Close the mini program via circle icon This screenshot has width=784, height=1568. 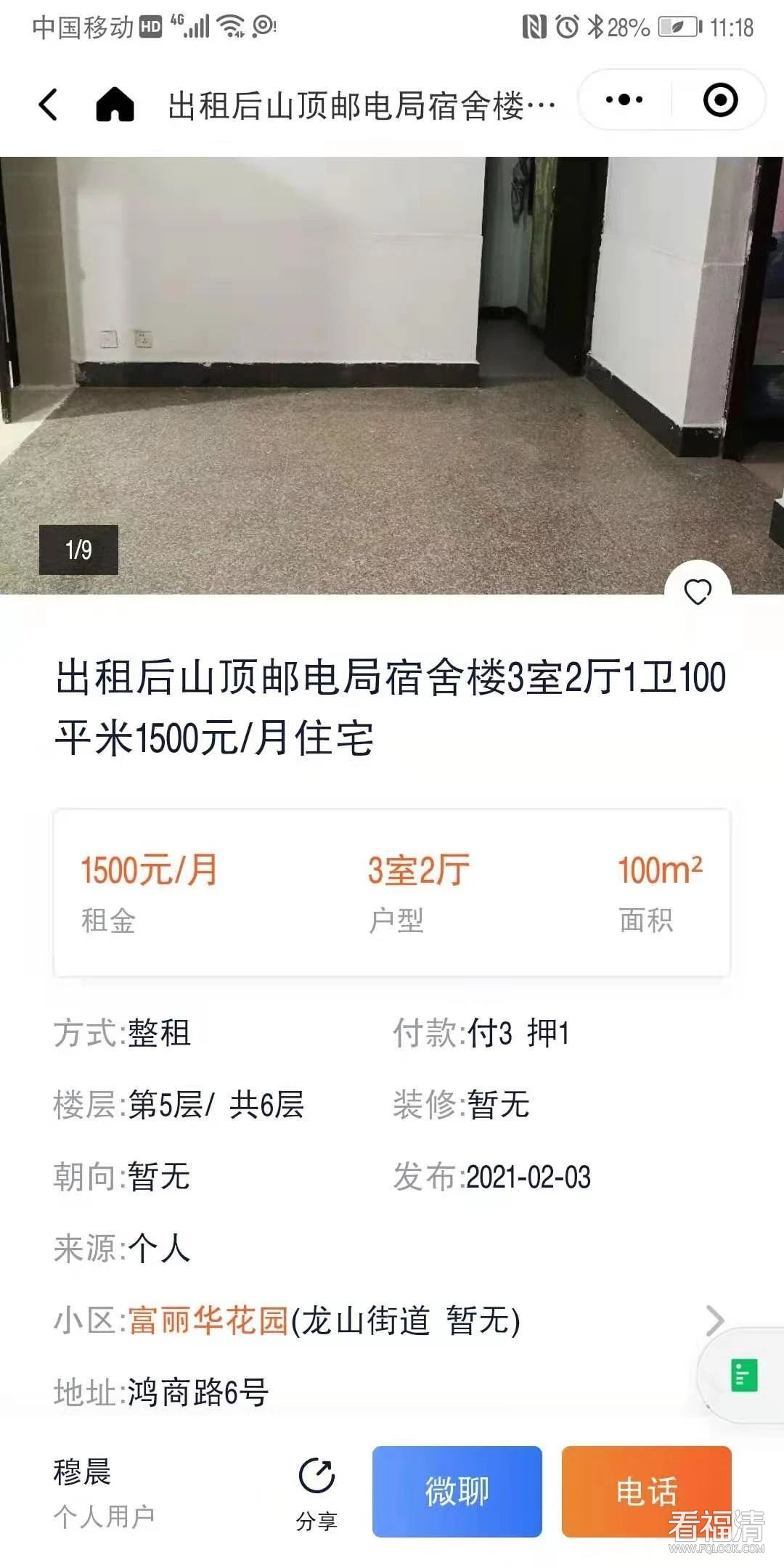(720, 100)
